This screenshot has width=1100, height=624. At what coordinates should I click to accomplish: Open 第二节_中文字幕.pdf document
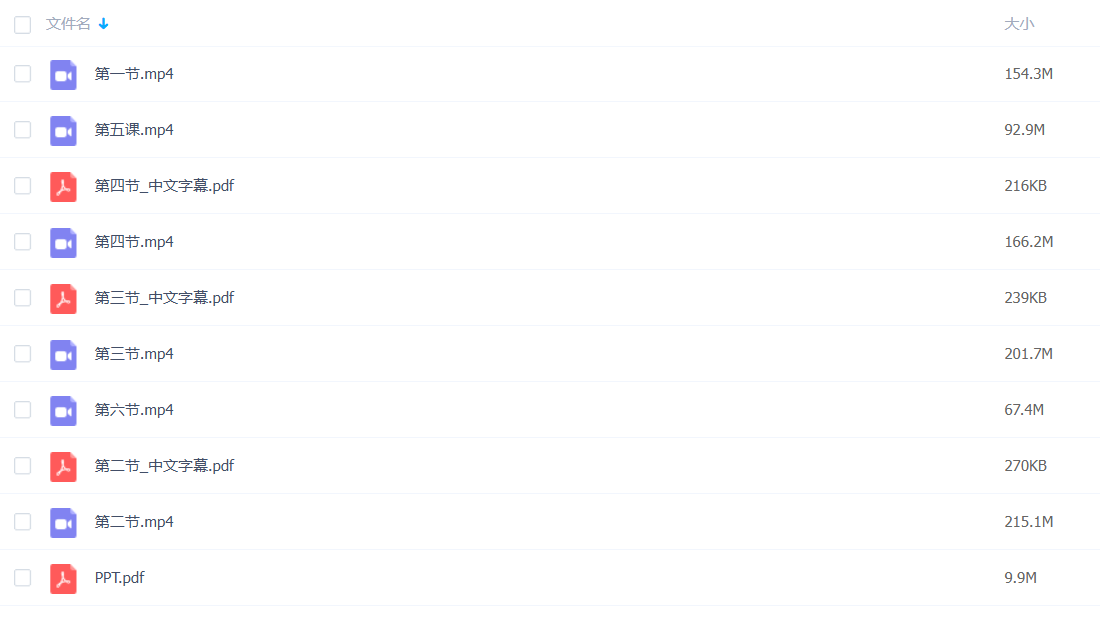(x=164, y=466)
